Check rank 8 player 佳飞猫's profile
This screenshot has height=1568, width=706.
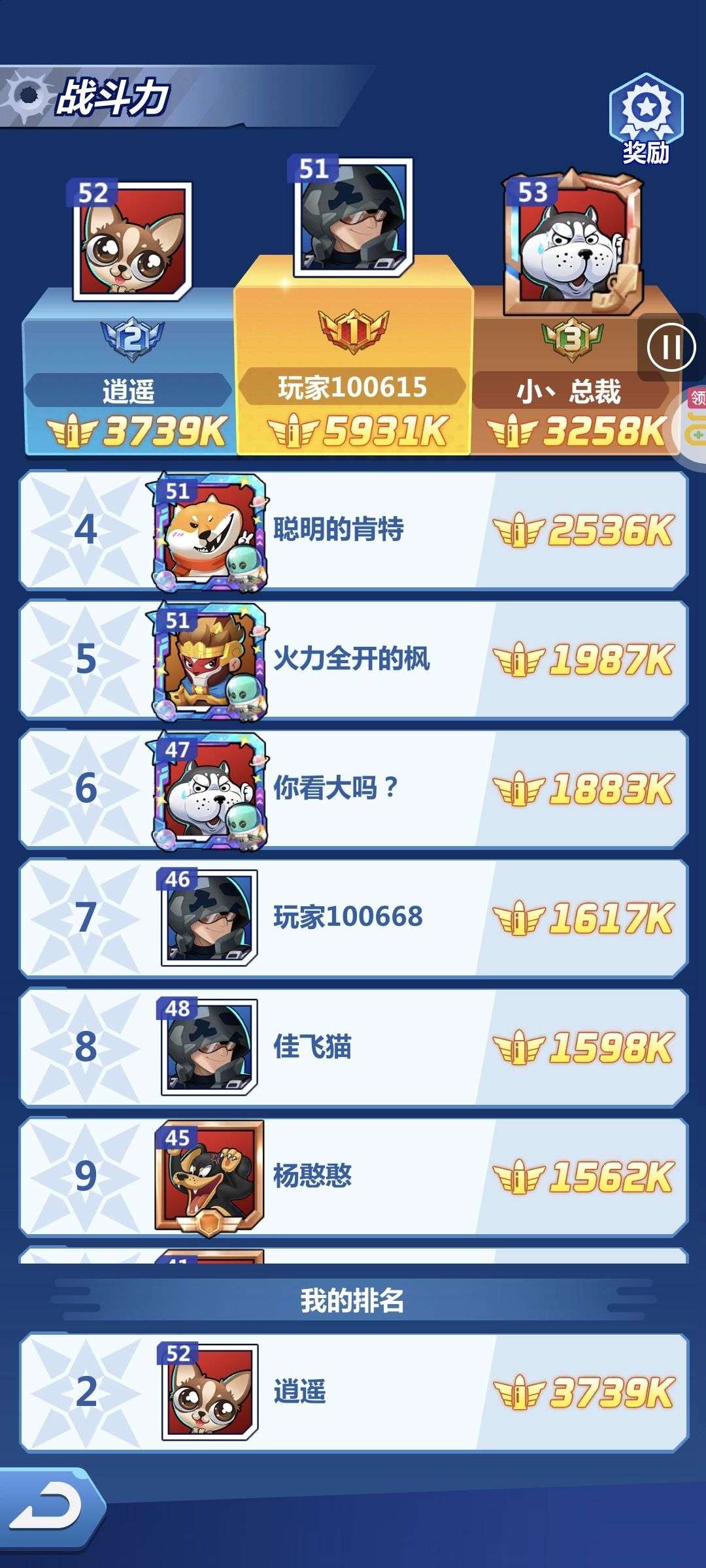(353, 1047)
